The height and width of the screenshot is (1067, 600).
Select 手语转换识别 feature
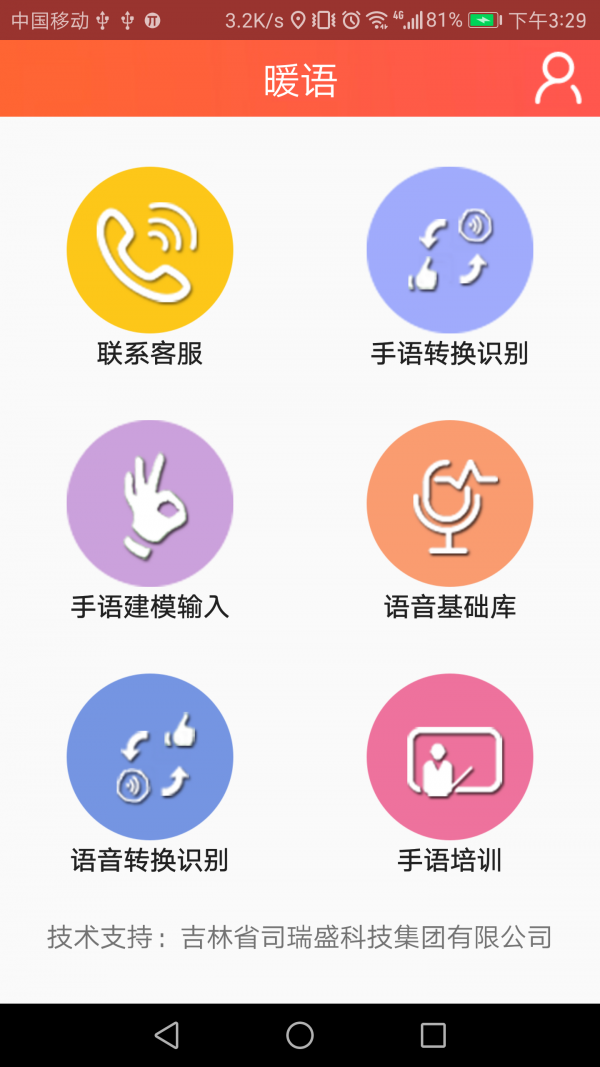[450, 250]
